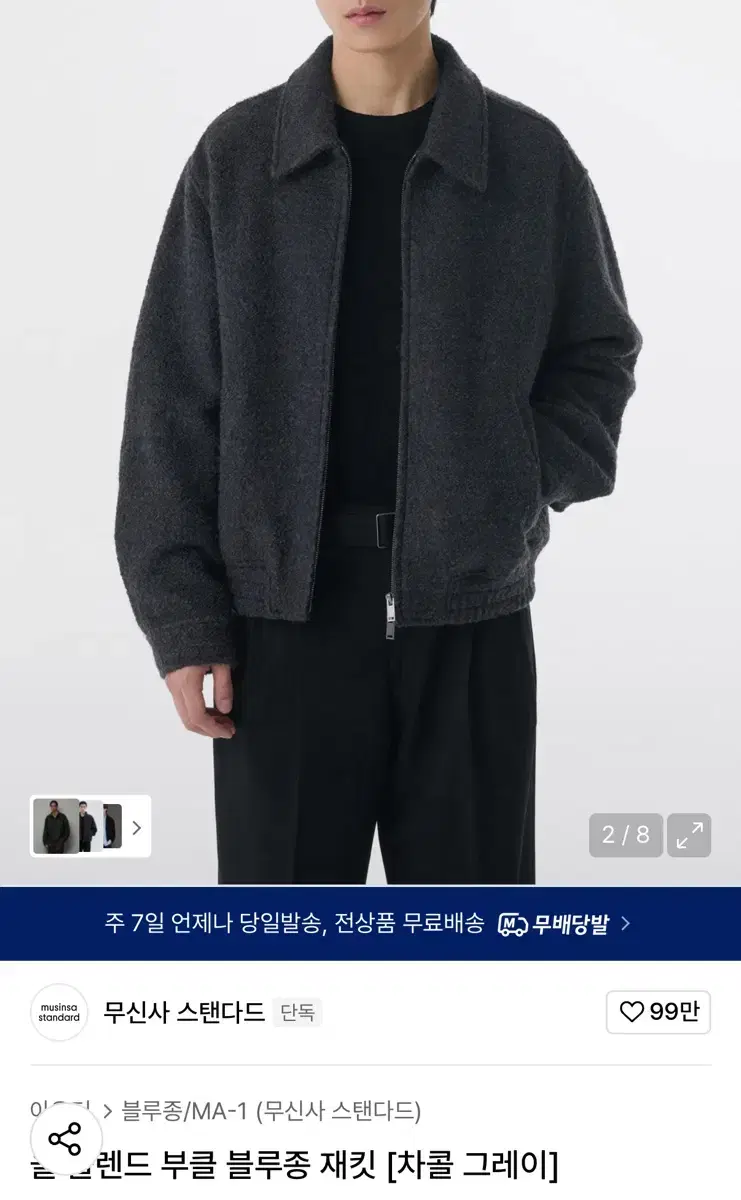Tap the share icon
The width and height of the screenshot is (741, 1200).
point(66,1139)
